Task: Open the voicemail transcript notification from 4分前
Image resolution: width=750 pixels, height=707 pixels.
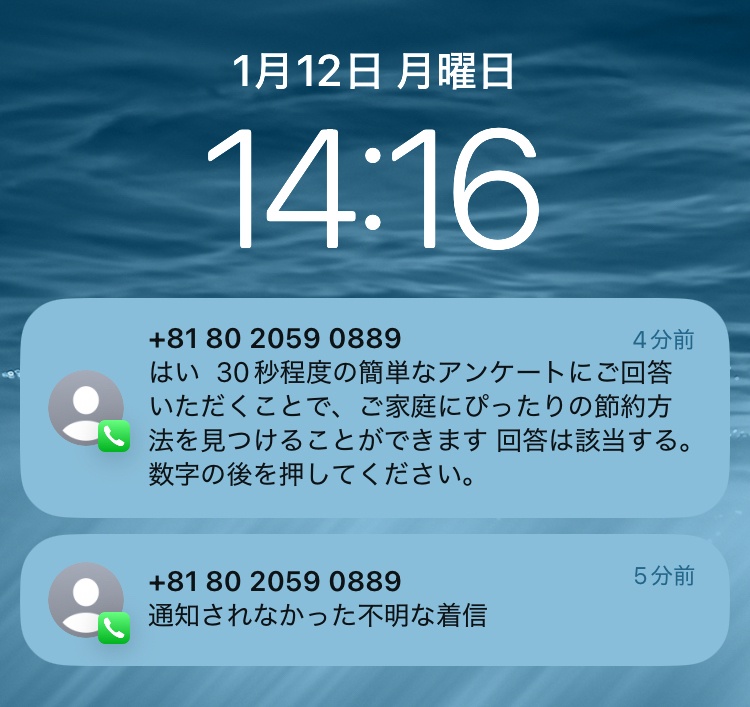Action: coord(374,408)
